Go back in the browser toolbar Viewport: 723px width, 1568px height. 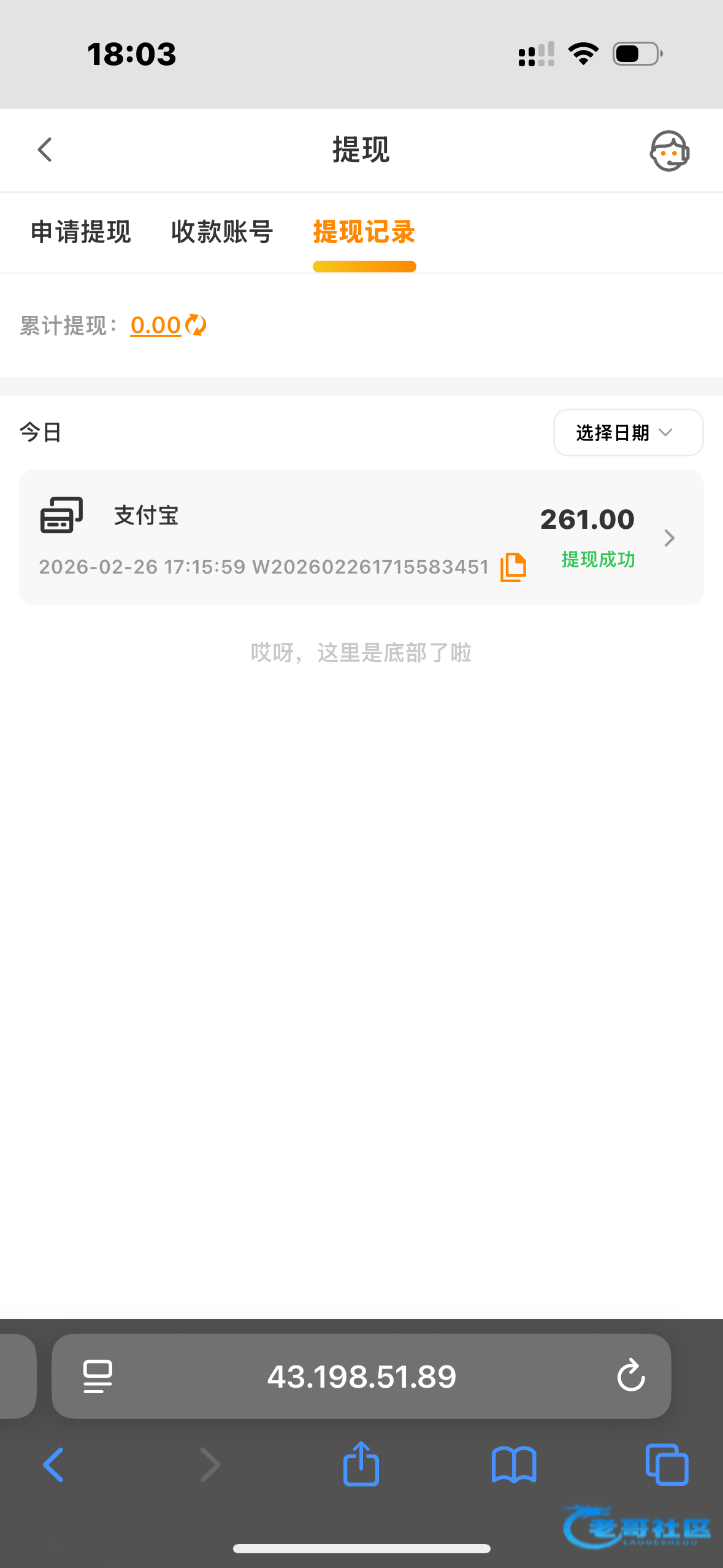53,1465
